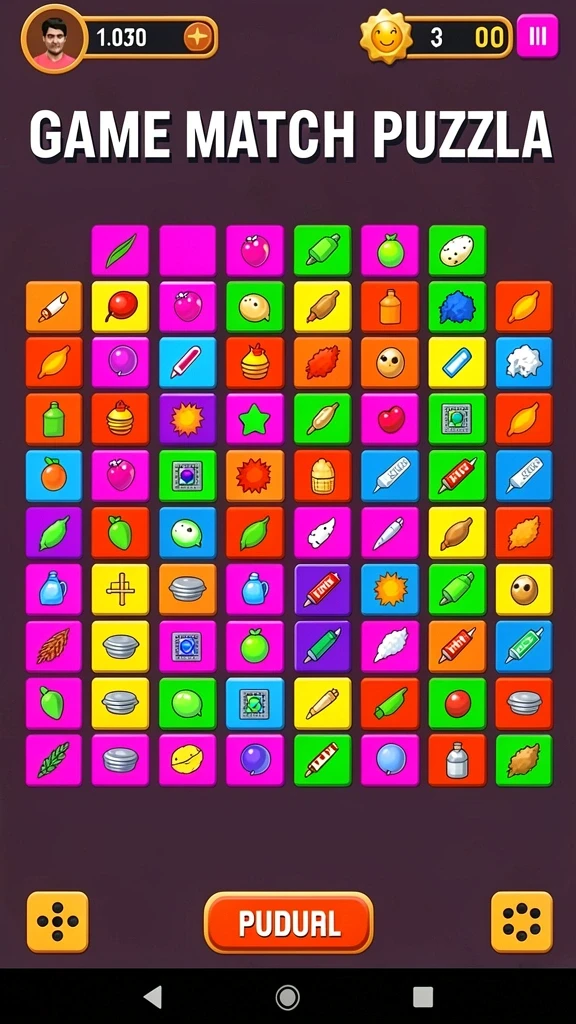Select the green tile with a white potato
The width and height of the screenshot is (576, 1024).
click(457, 250)
